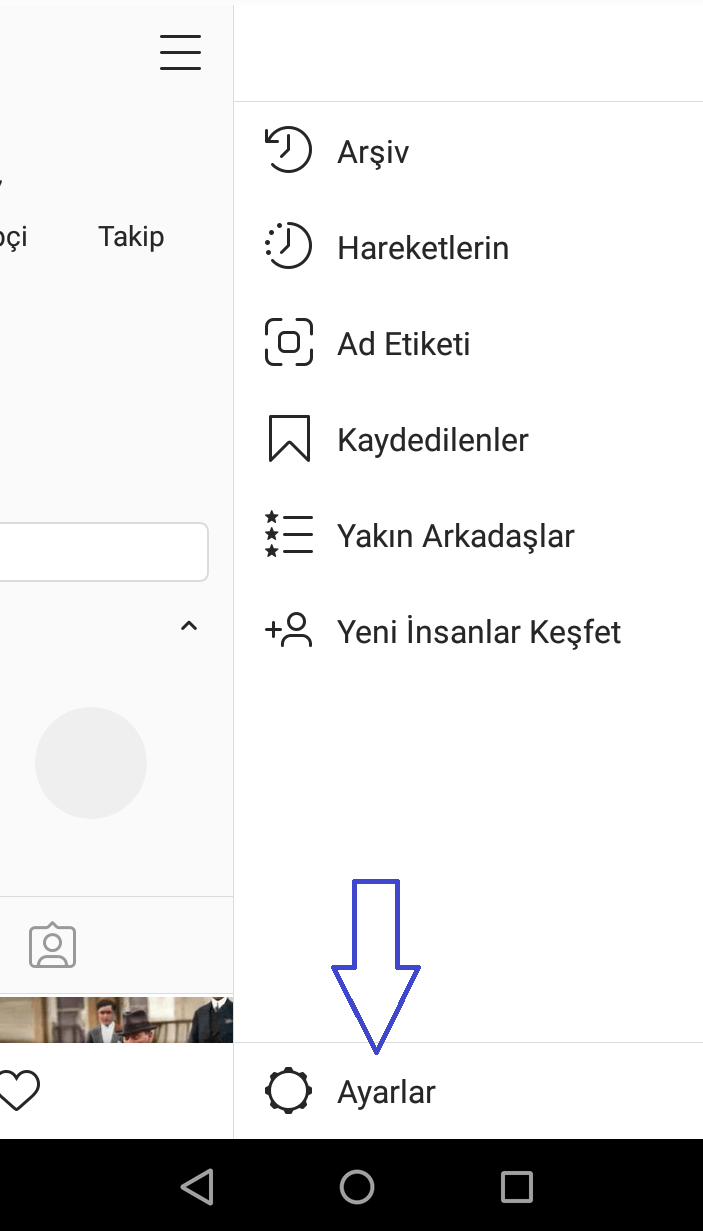Switch to the tagged photos tab
This screenshot has width=703, height=1231.
click(x=53, y=946)
